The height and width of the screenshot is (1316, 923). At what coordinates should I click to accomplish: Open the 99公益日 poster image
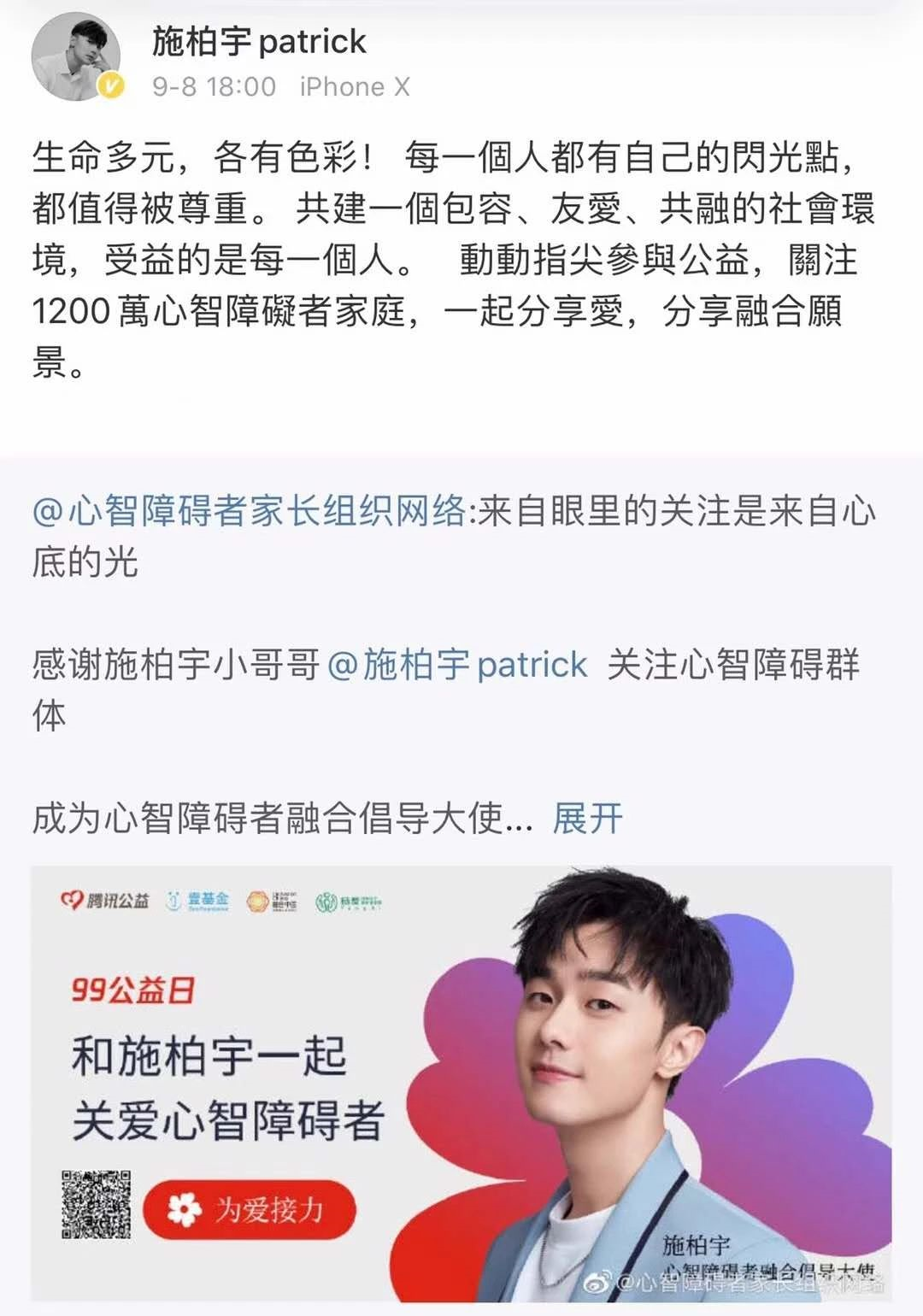(x=461, y=1084)
